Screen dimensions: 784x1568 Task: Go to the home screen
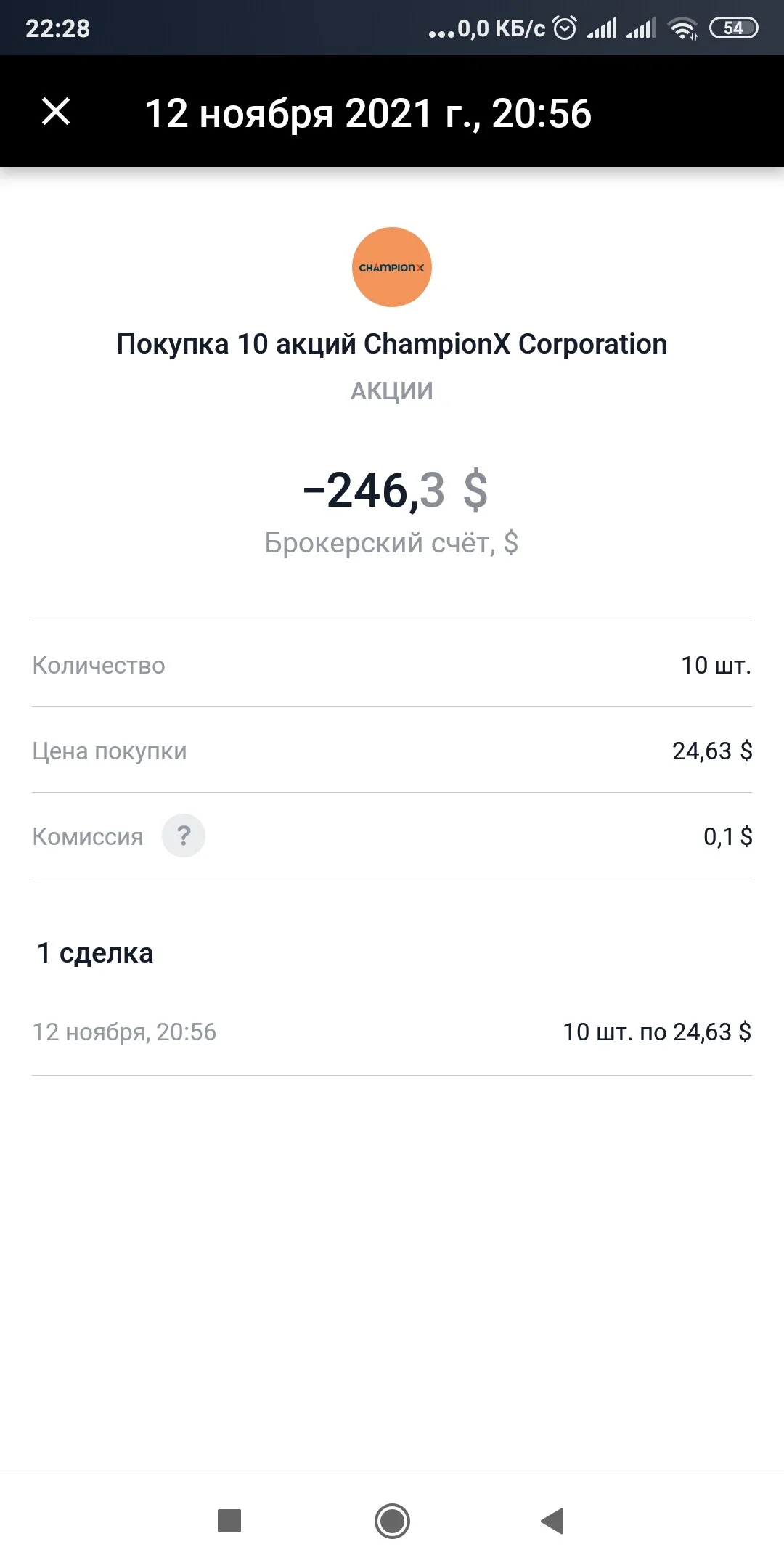click(392, 1521)
